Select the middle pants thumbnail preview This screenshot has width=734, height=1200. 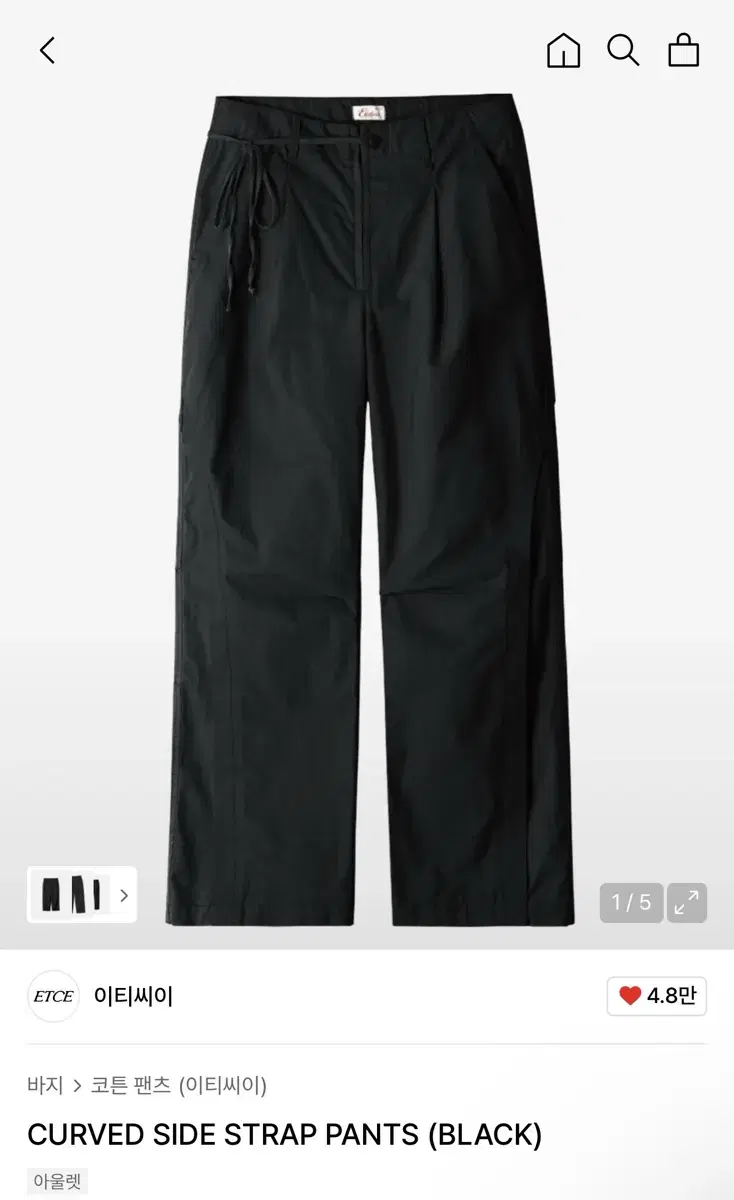[77, 894]
